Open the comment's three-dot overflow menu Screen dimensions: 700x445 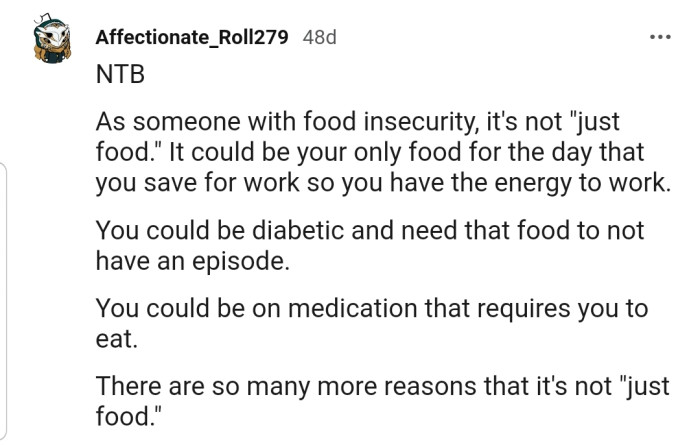pos(659,37)
